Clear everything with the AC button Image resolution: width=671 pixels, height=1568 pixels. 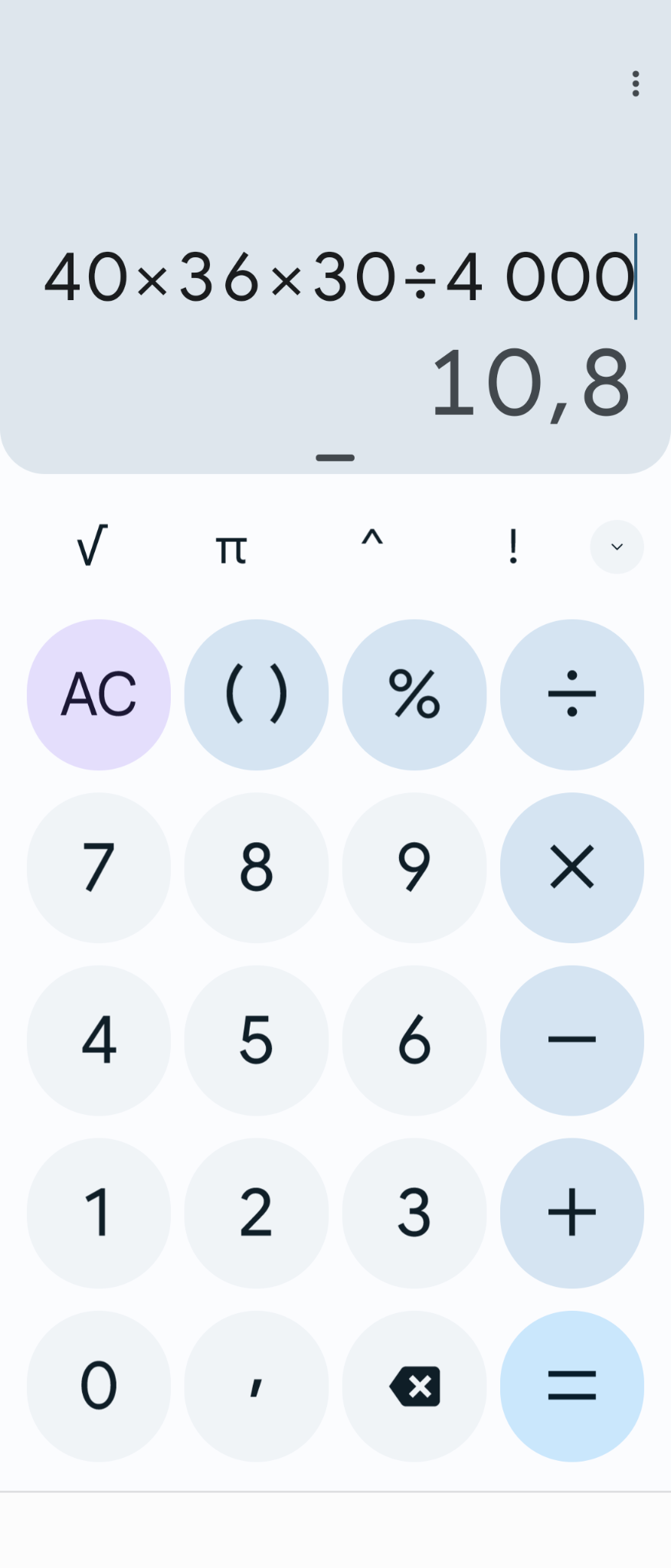tap(99, 694)
